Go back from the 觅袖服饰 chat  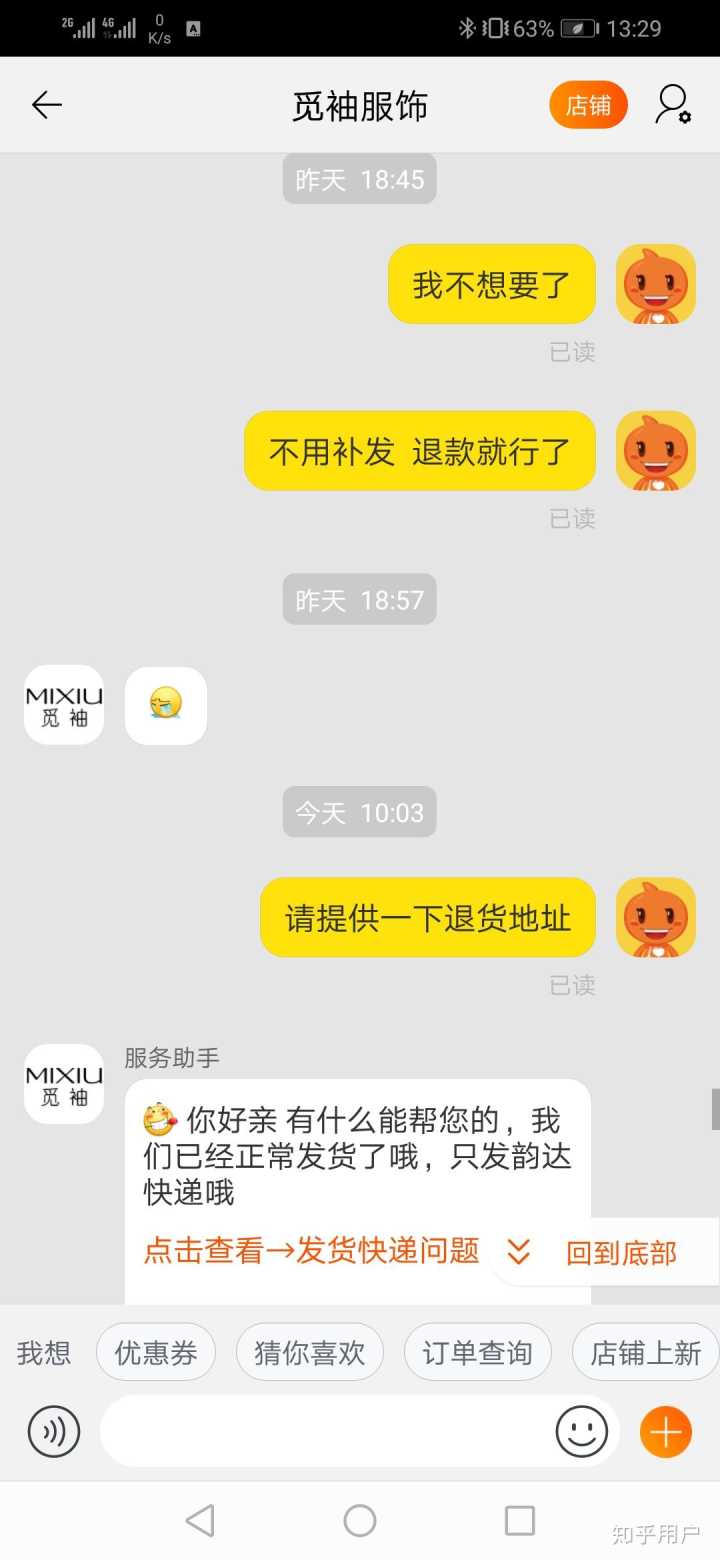46,105
